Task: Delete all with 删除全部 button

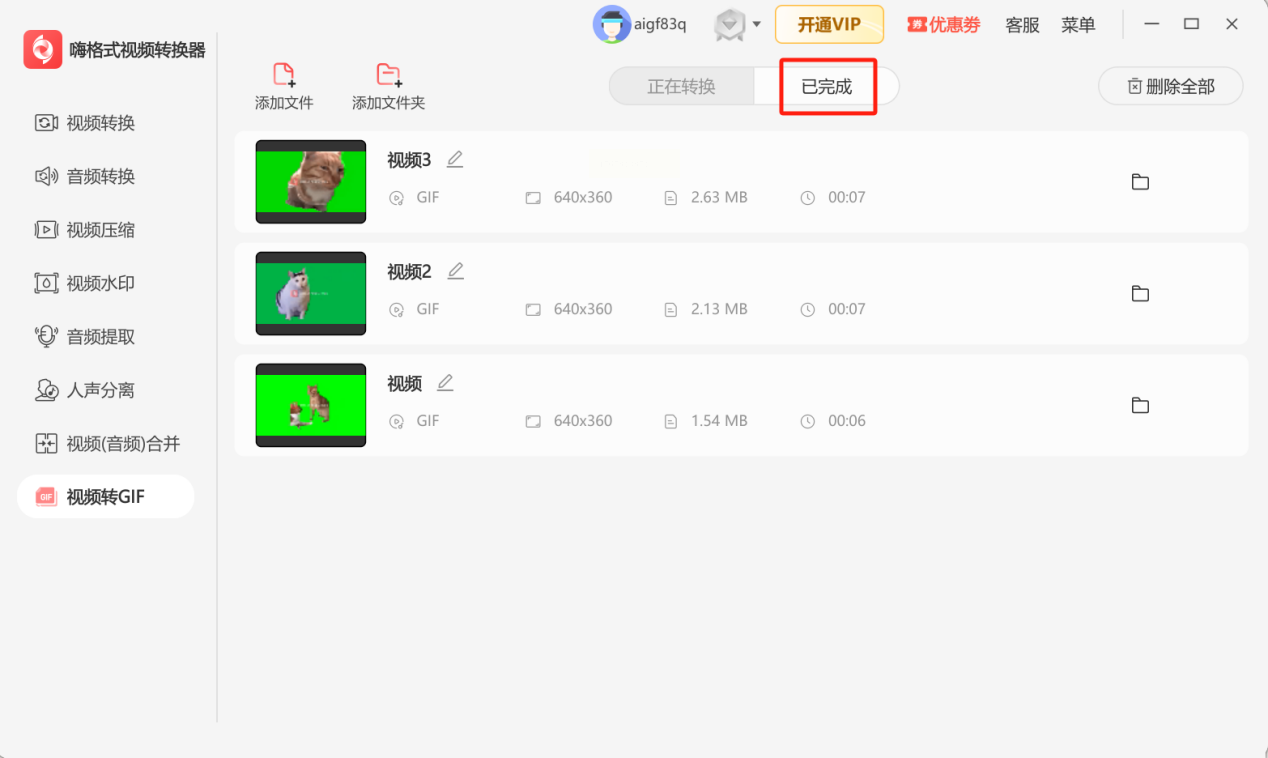Action: (1170, 87)
